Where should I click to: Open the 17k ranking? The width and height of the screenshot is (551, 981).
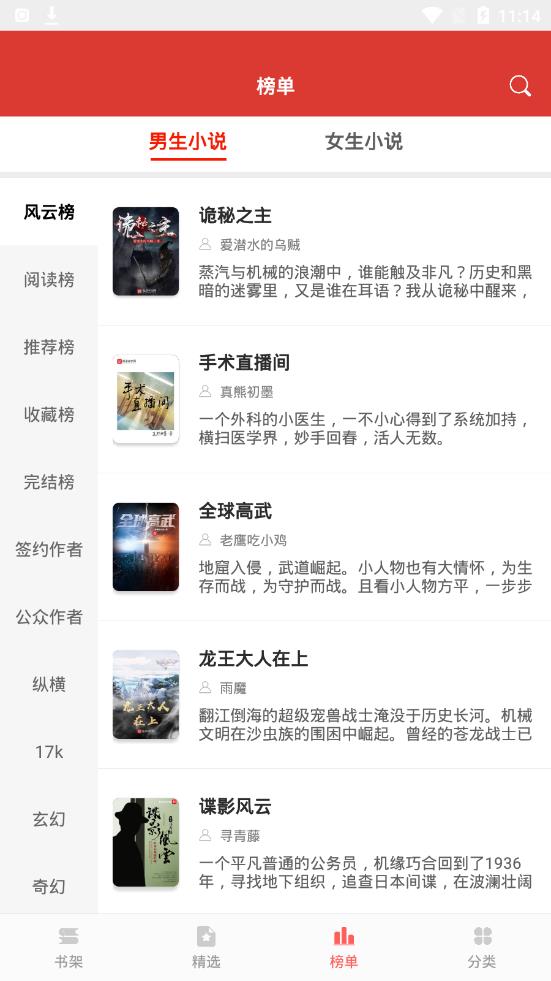click(x=49, y=752)
